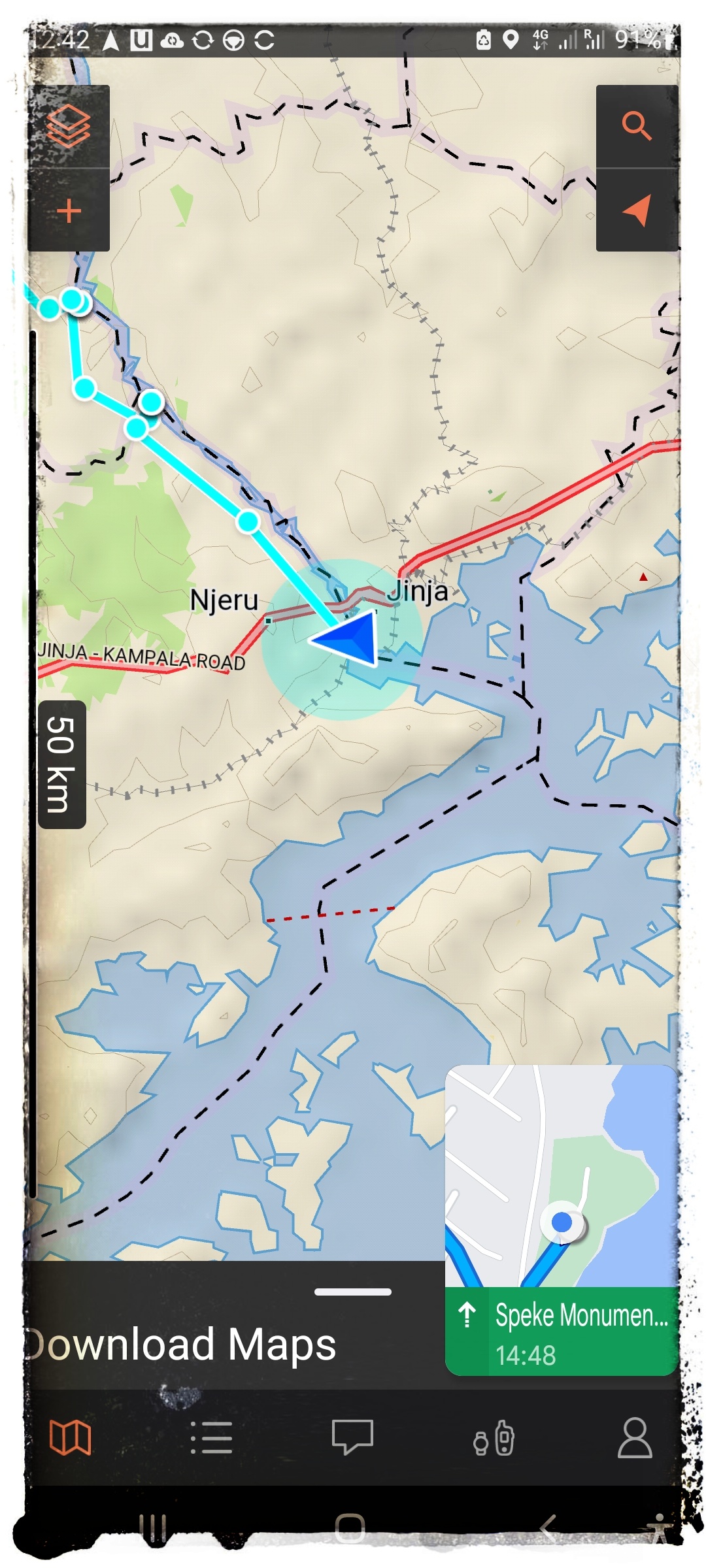Switch to the list tab
Screen dimensions: 706x1568
pyautogui.click(x=211, y=1438)
